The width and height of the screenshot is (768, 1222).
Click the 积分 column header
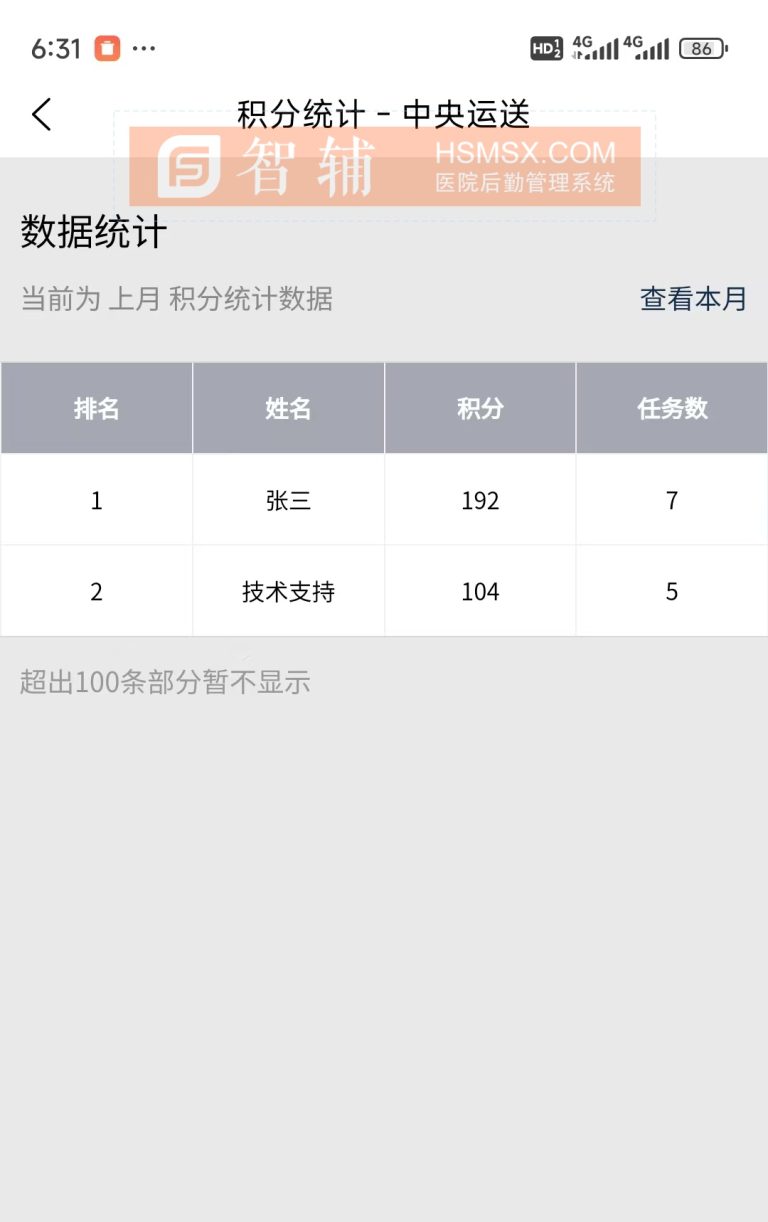(x=480, y=408)
